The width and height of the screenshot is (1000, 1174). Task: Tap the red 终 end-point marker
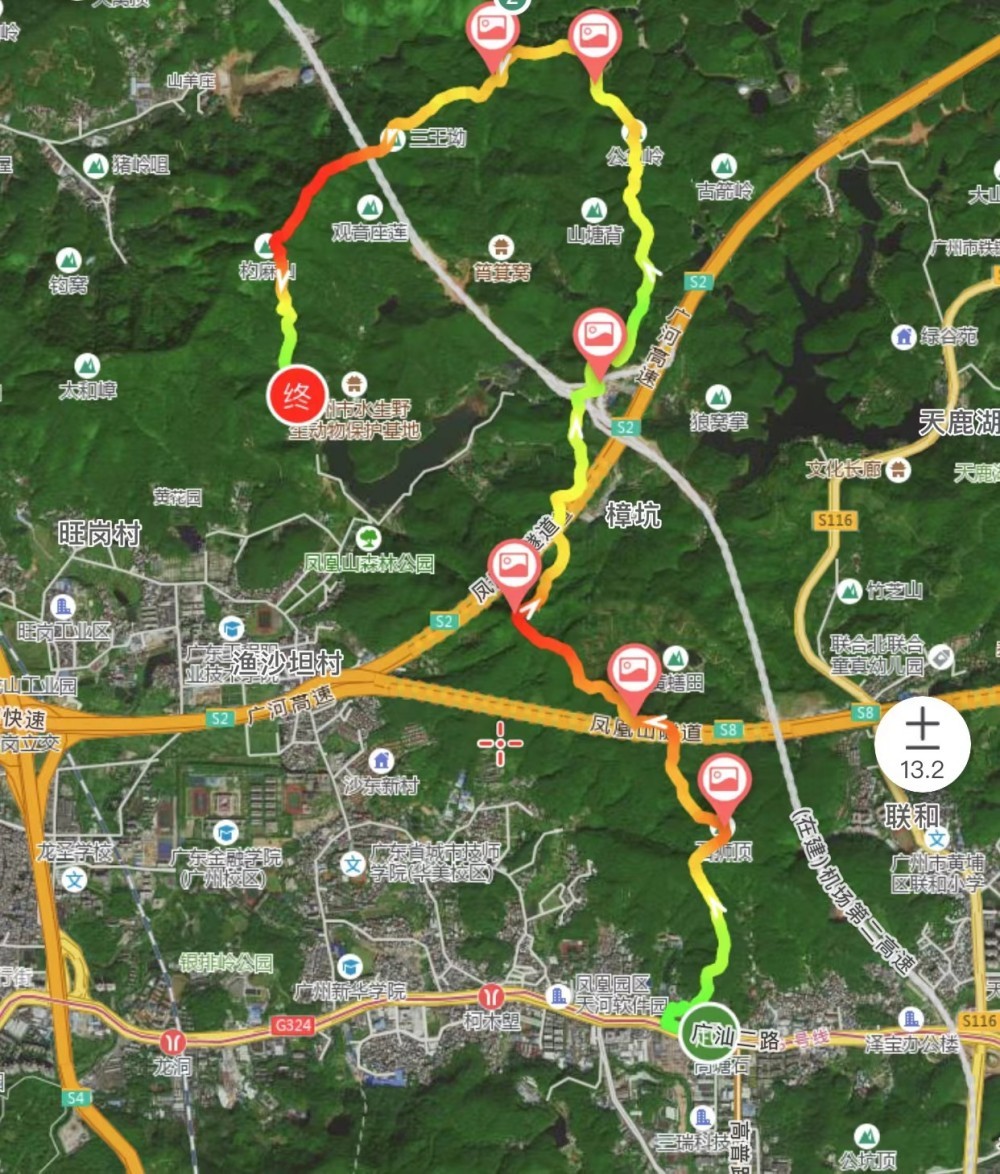point(297,398)
